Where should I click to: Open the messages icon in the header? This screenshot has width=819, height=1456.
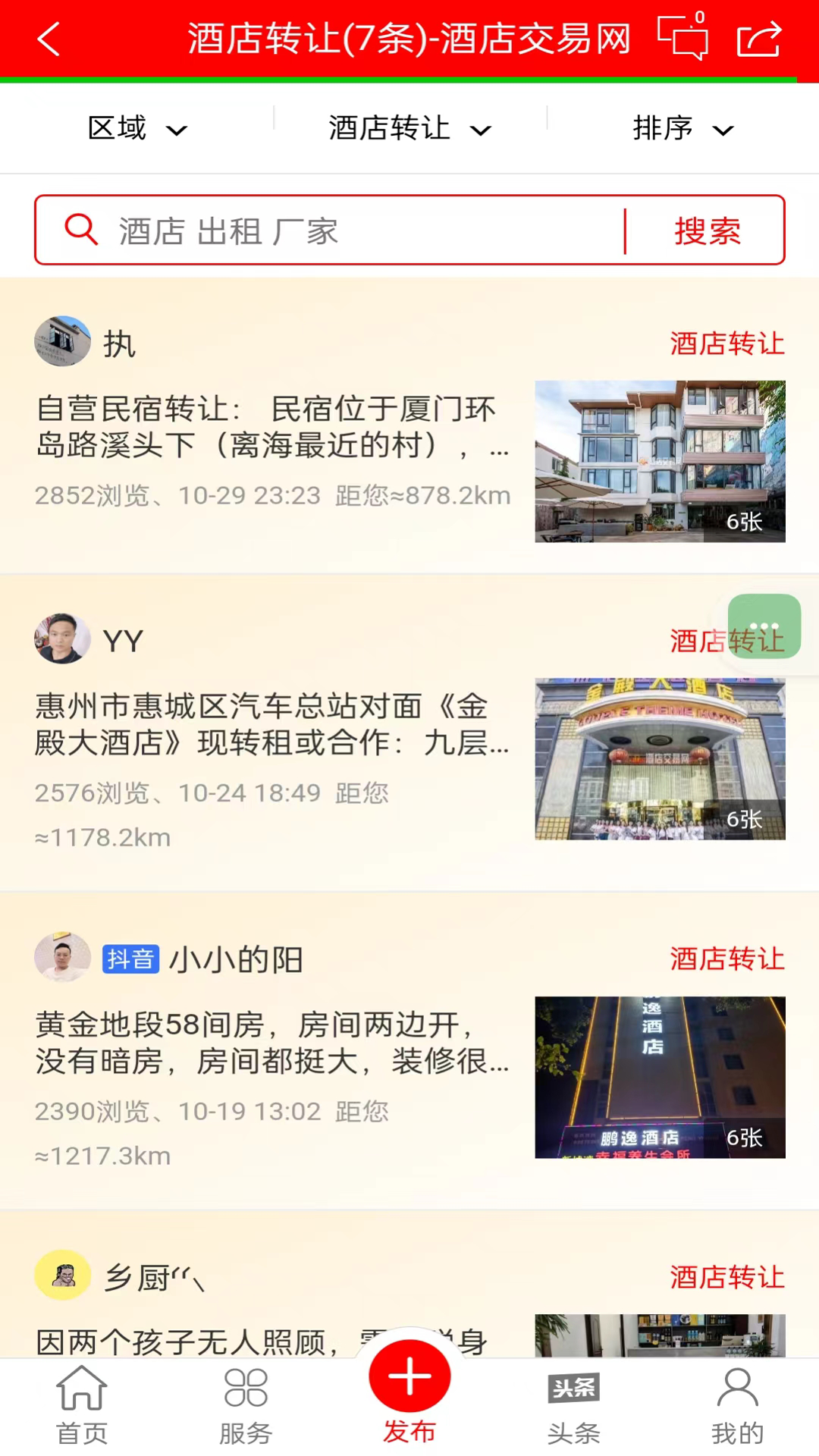coord(682,38)
